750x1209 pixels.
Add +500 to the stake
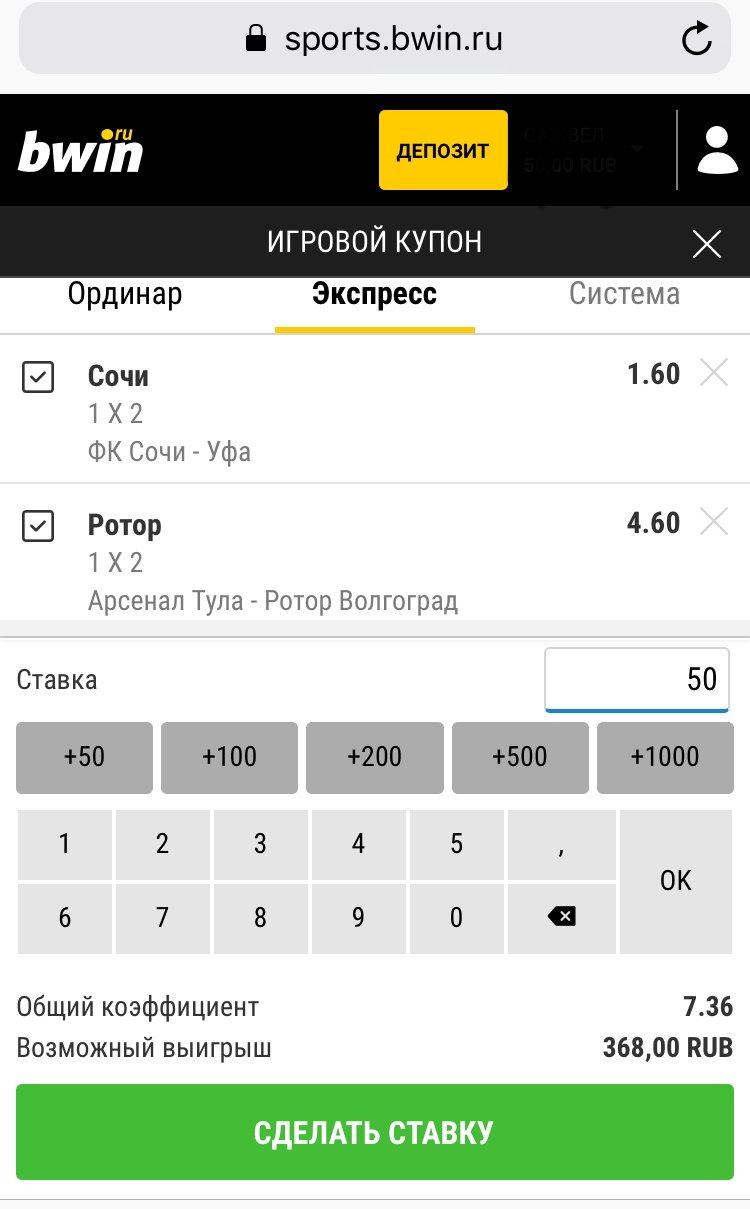[x=520, y=757]
